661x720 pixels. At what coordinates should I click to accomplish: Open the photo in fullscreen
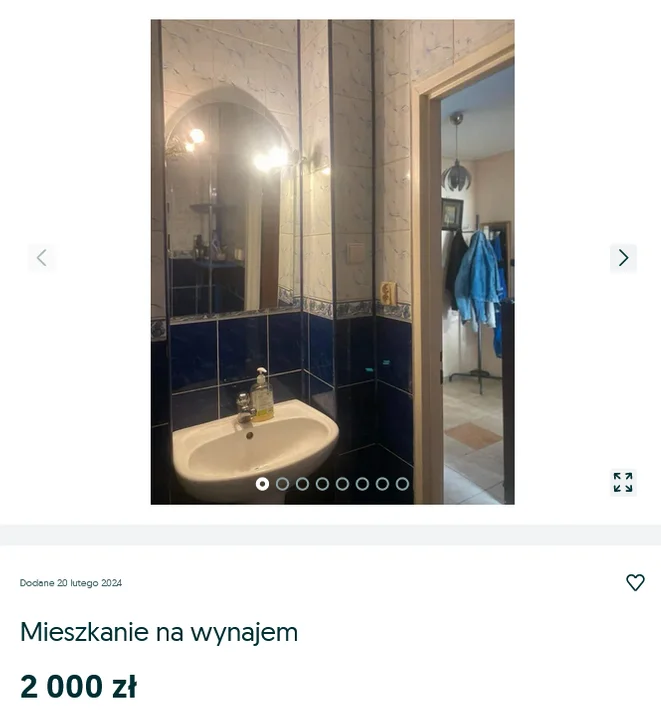coord(623,482)
